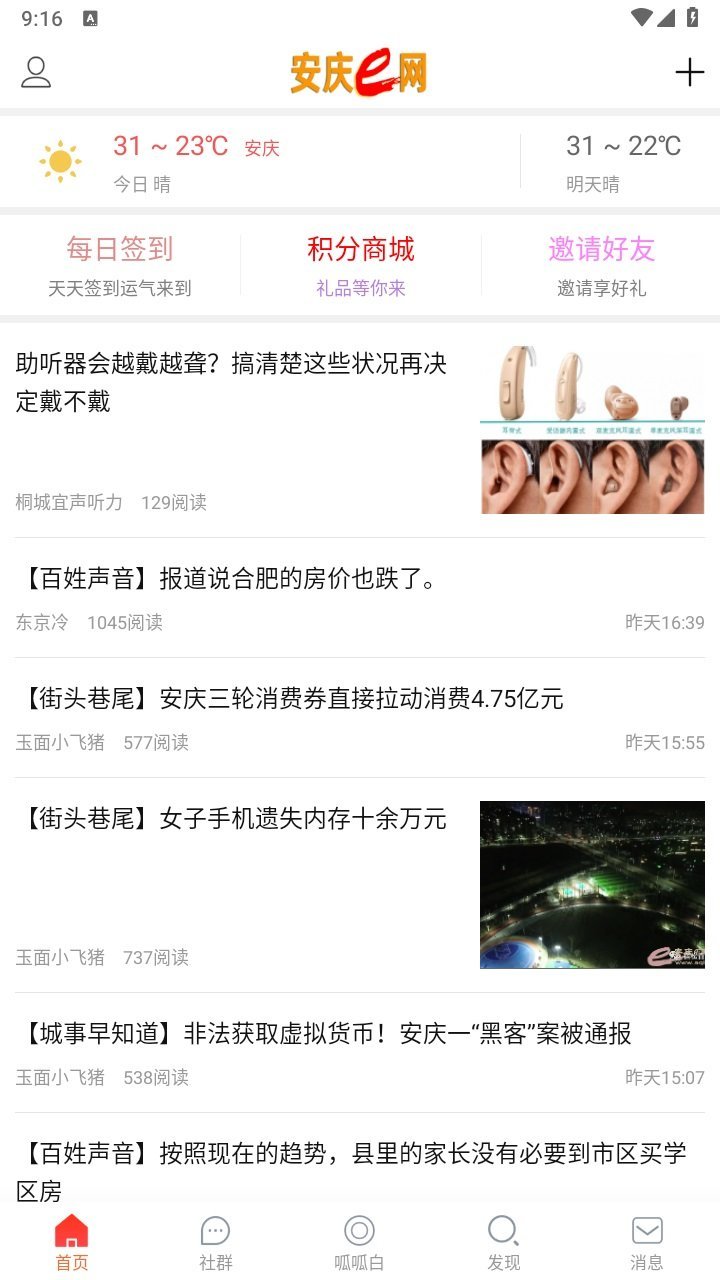720x1280 pixels.
Task: Select 邀请好友 to invite friends
Action: coord(601,265)
